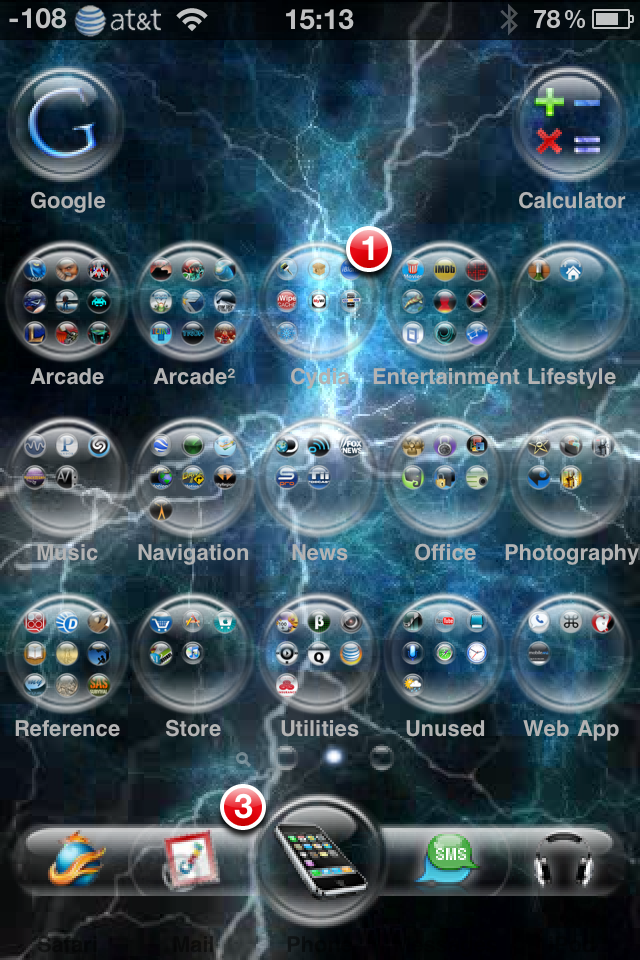Open the Web App folder
Image resolution: width=640 pixels, height=960 pixels.
pos(571,655)
